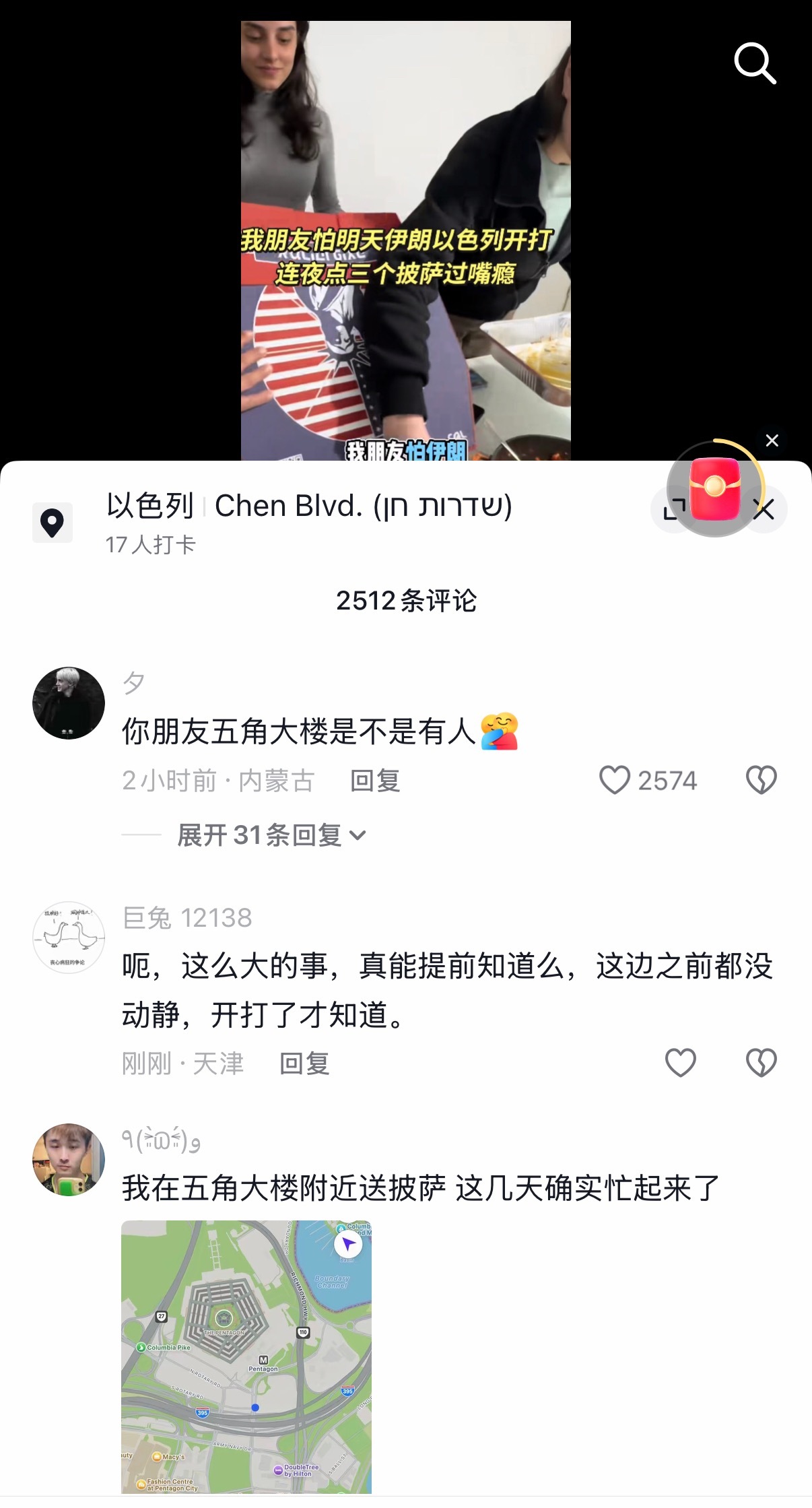Open avatar of the pizza delivery commenter
The height and width of the screenshot is (1508, 812).
click(69, 1159)
